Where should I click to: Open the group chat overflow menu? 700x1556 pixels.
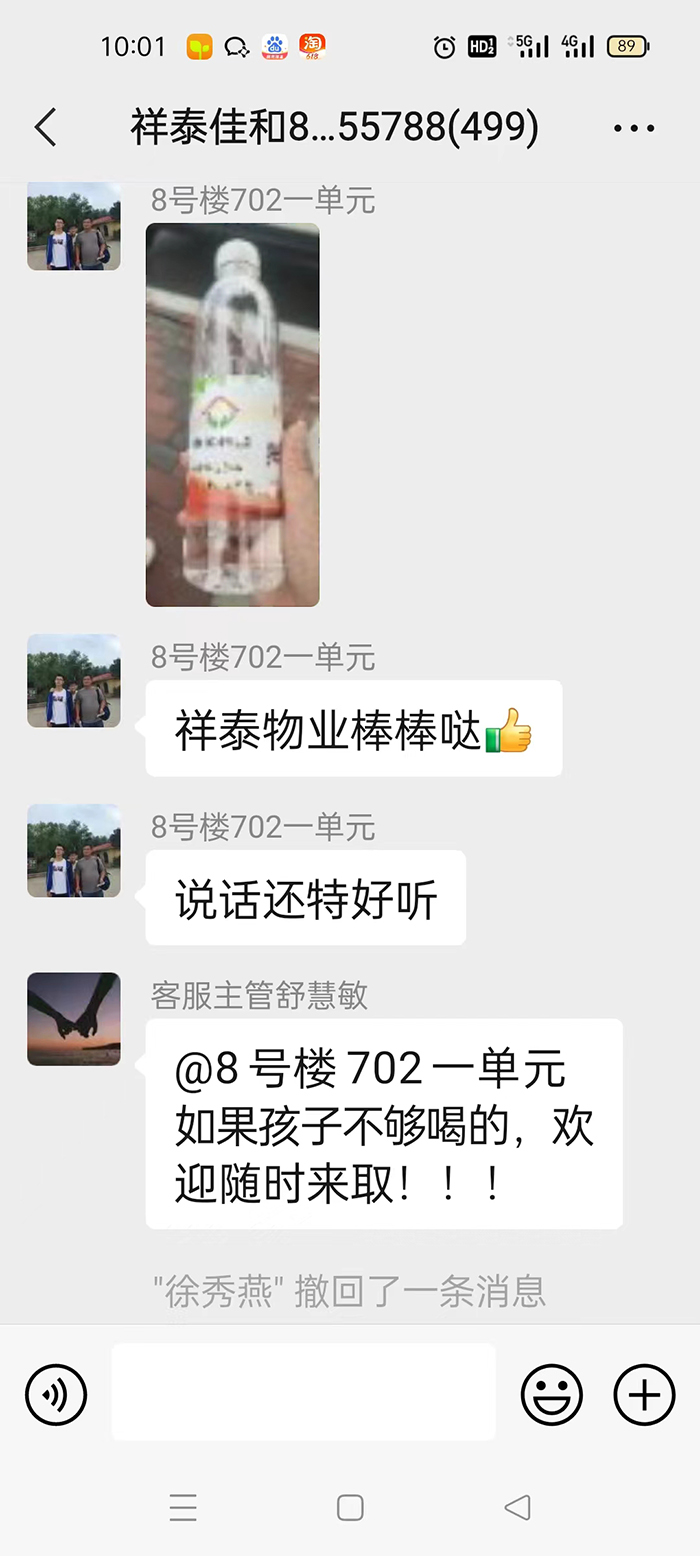[x=634, y=128]
